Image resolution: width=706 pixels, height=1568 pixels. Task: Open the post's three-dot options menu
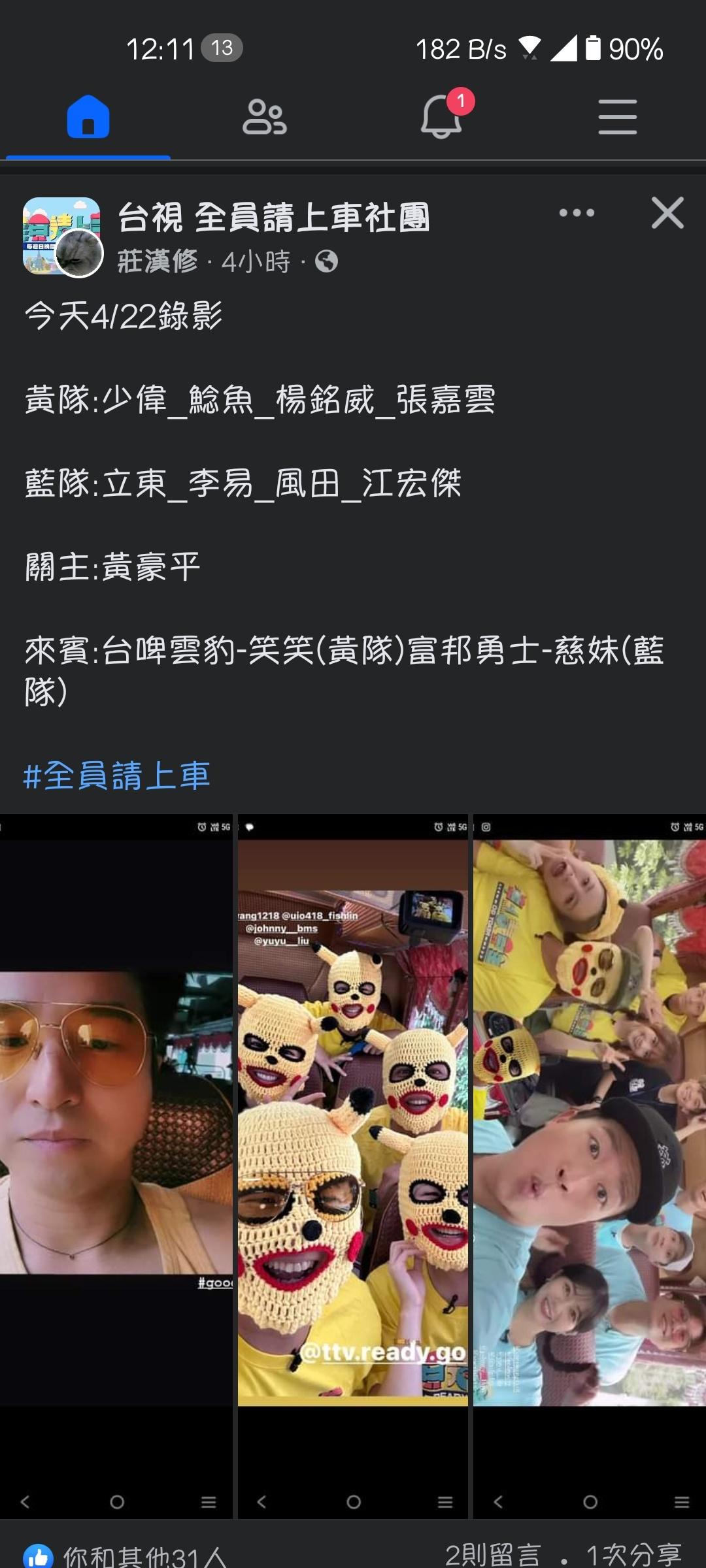[577, 213]
